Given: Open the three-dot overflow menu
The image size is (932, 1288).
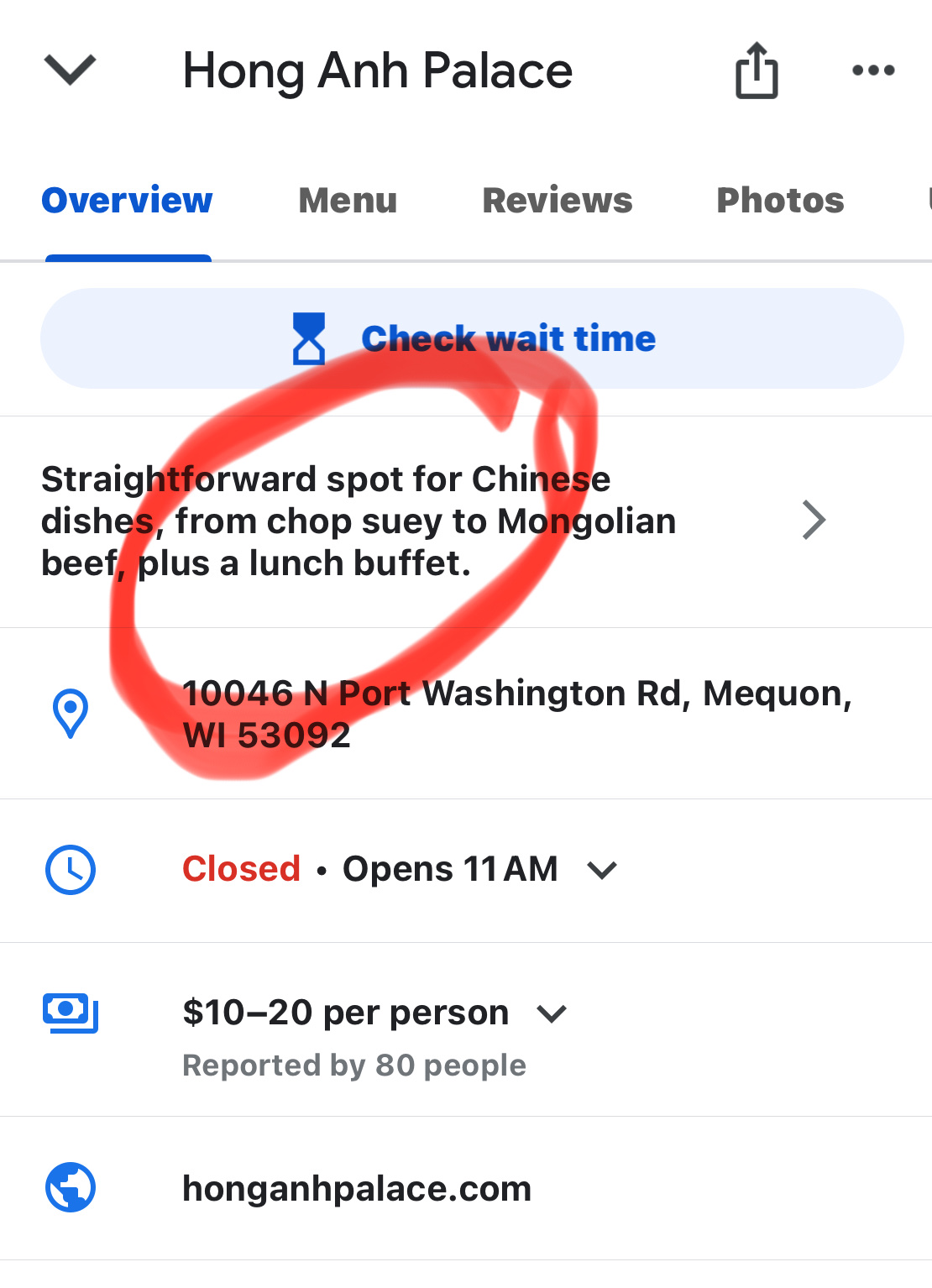Looking at the screenshot, I should pyautogui.click(x=872, y=71).
